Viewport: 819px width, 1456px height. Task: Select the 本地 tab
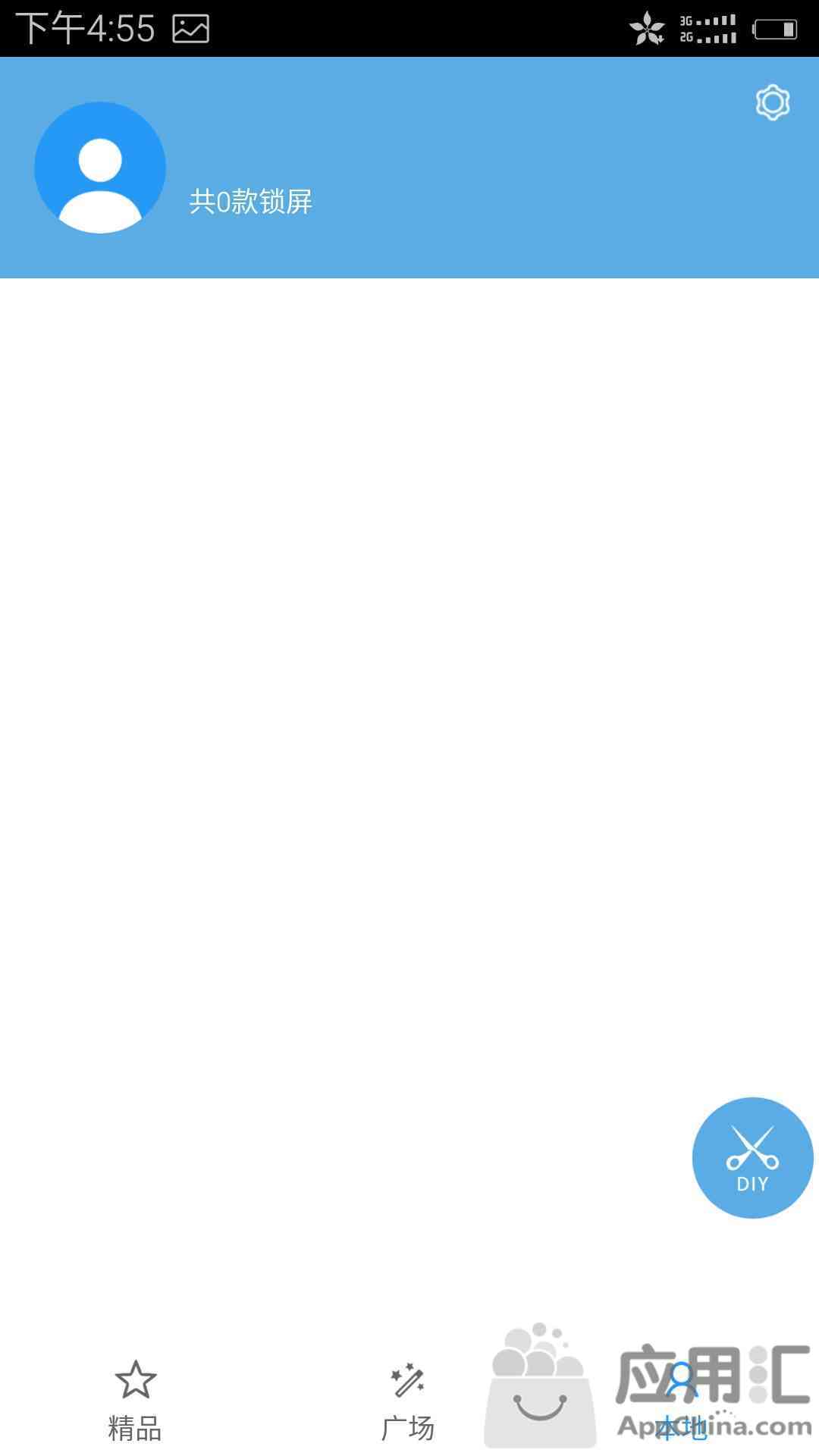click(x=682, y=1400)
